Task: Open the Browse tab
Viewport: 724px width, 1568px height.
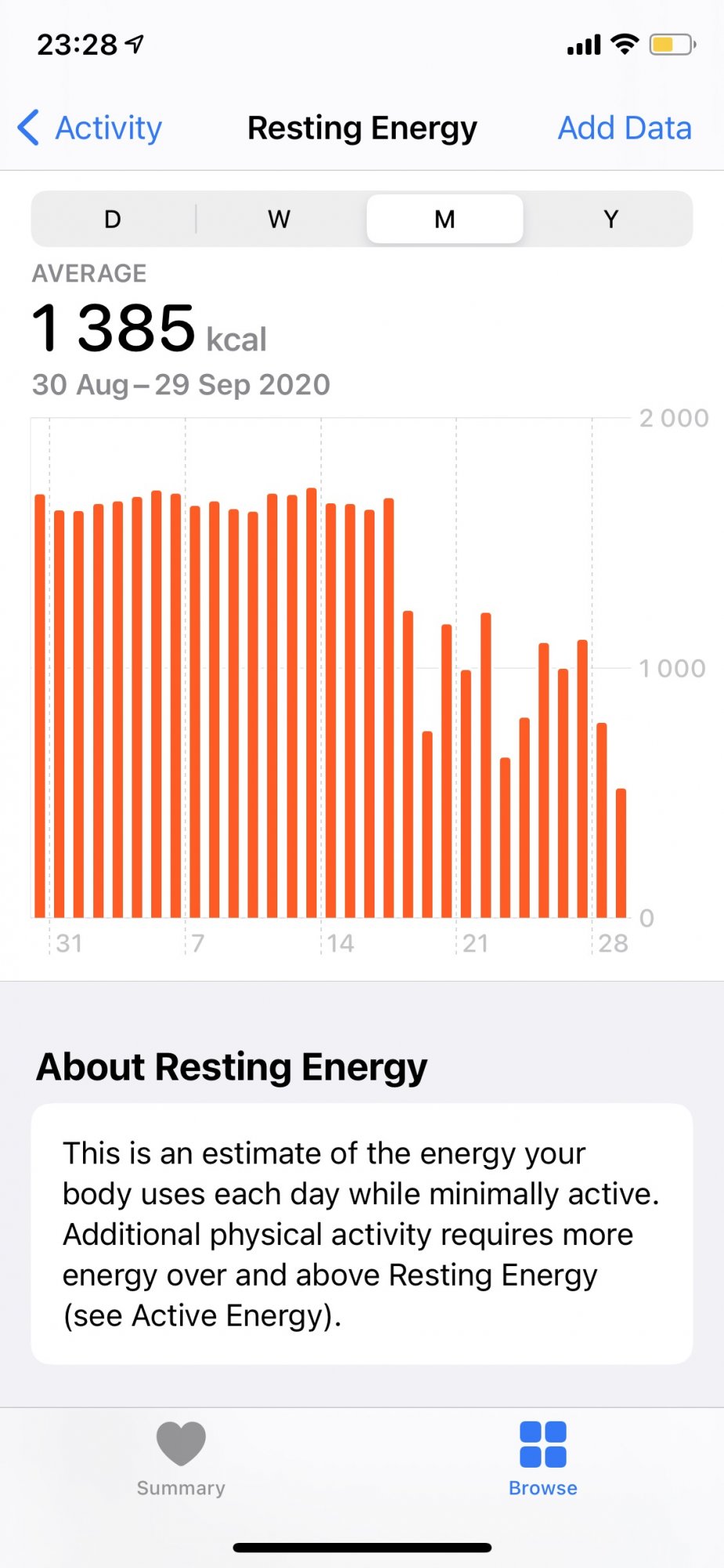Action: (543, 1460)
